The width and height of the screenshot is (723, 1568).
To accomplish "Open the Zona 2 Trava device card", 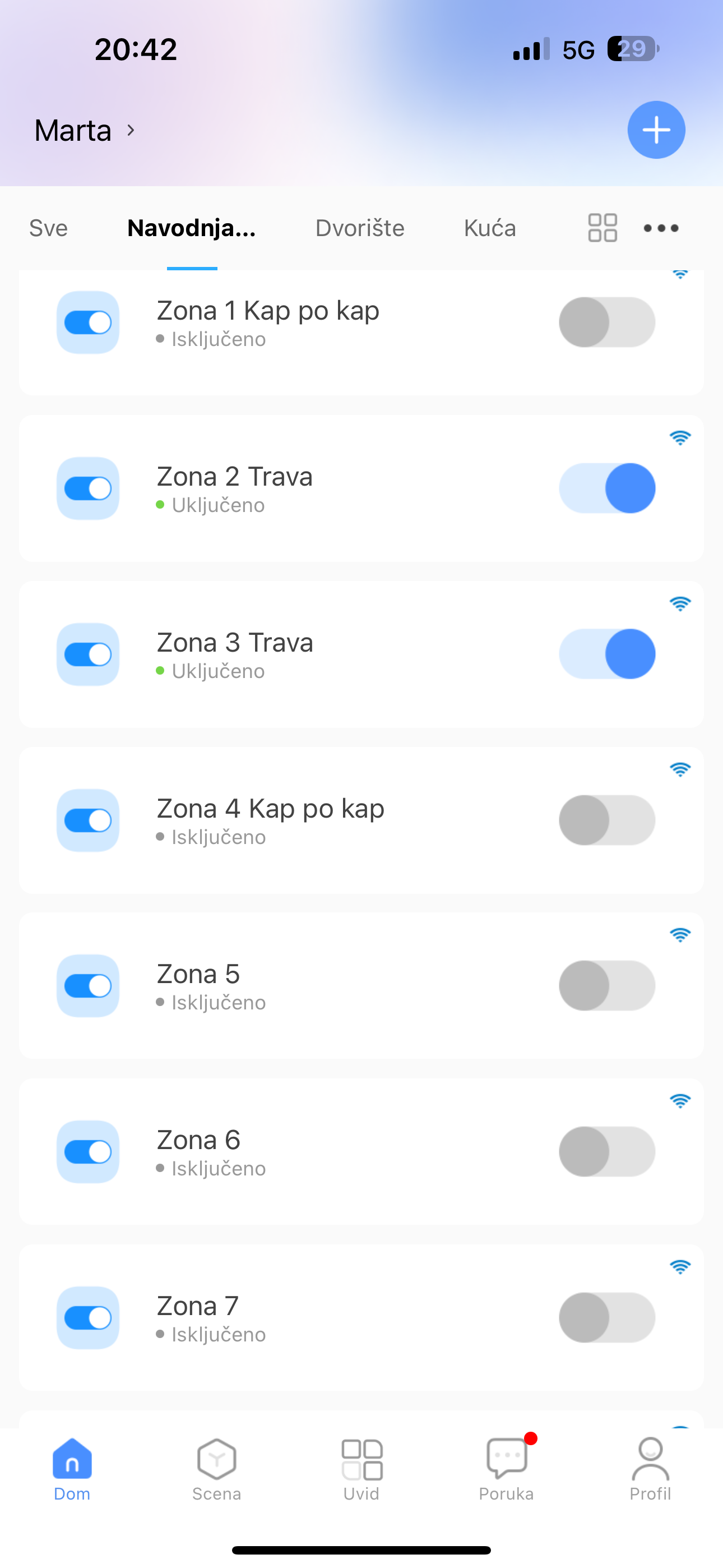I will [361, 488].
